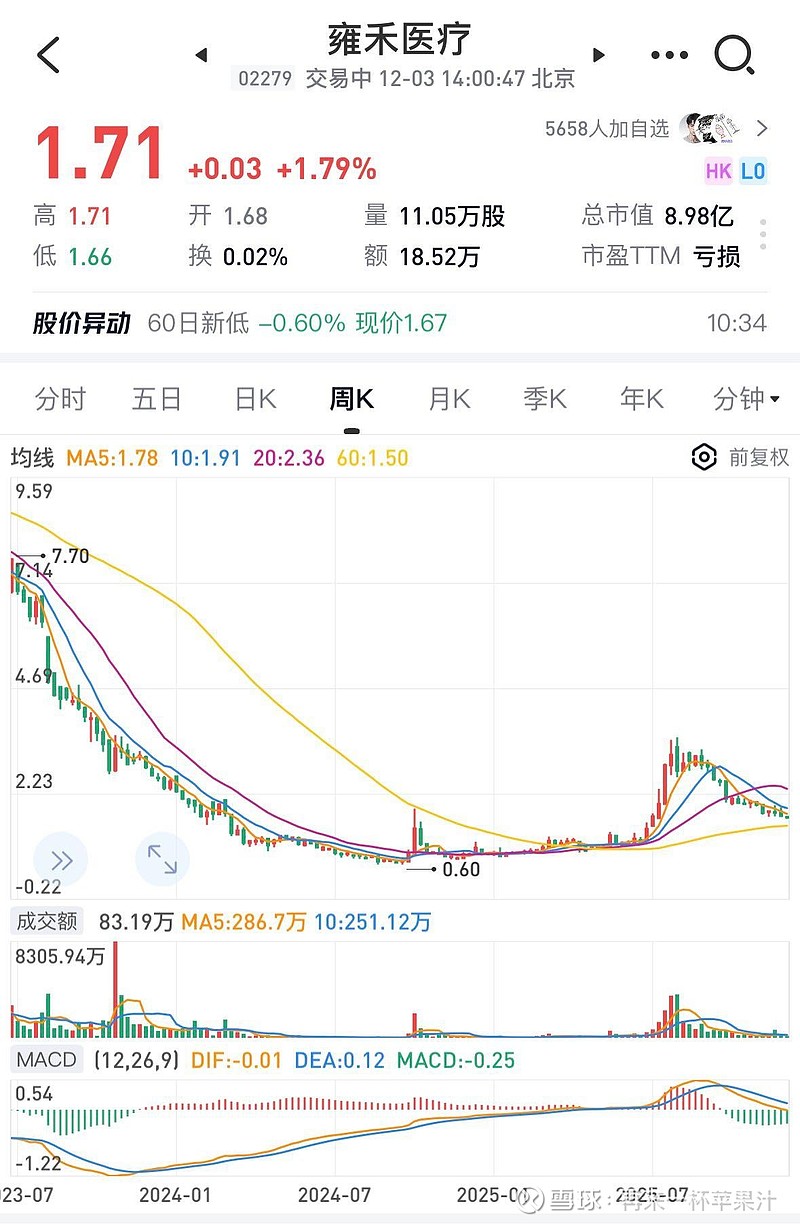Switch to the 分时 chart tab

pos(61,399)
